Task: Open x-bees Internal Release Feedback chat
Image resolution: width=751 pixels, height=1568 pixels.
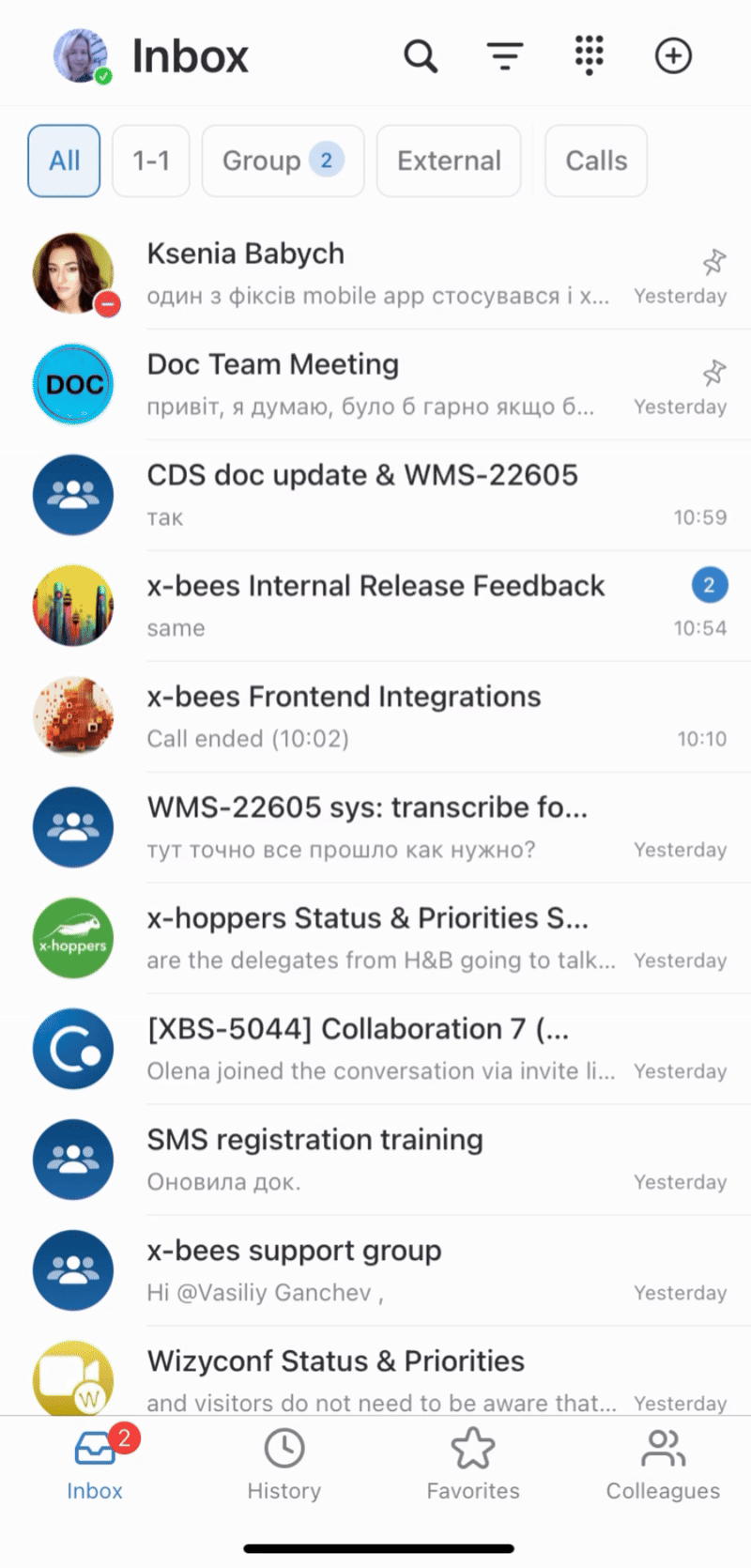Action: pyautogui.click(x=375, y=606)
